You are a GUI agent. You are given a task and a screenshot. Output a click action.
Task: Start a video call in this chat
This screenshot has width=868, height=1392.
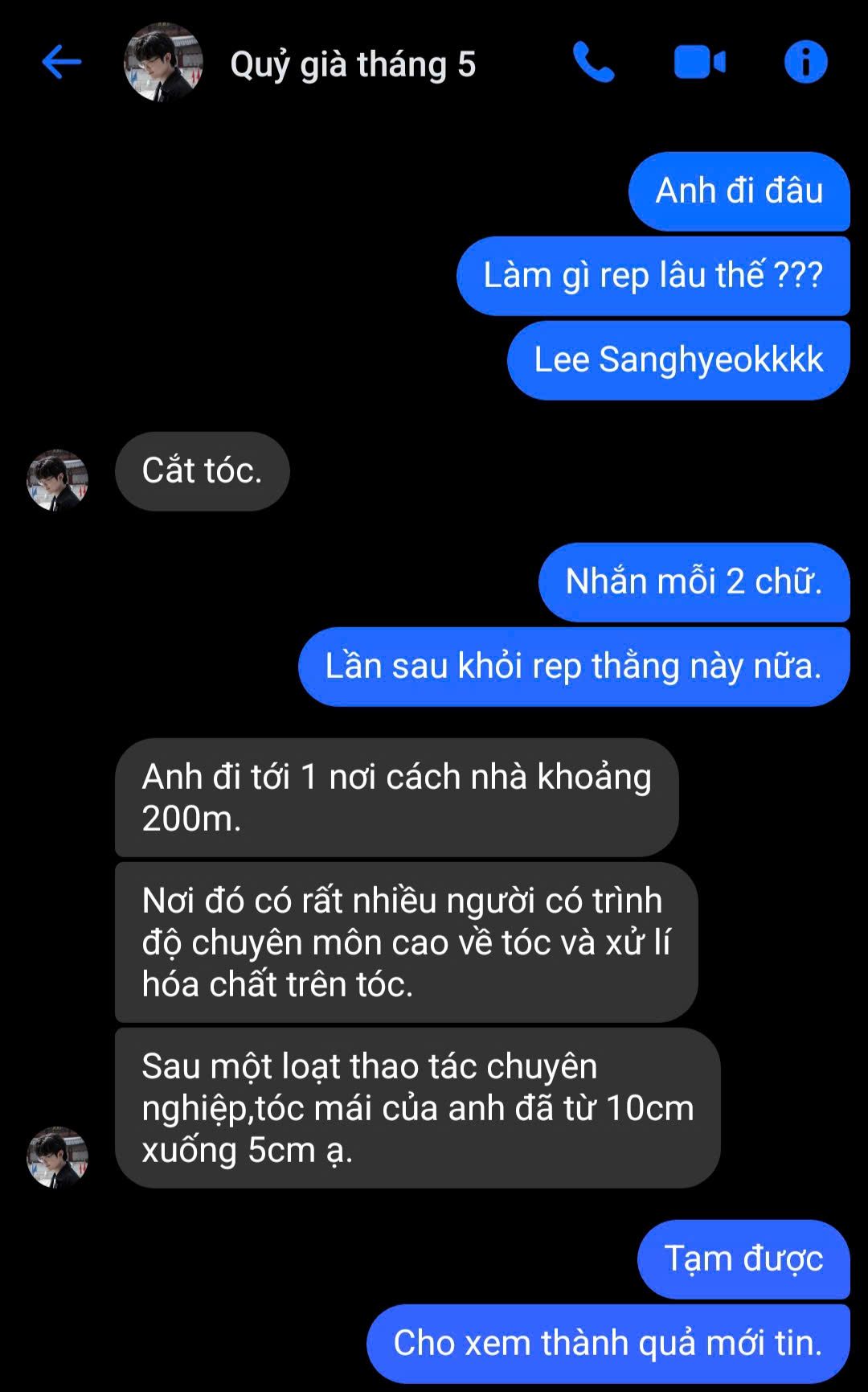(699, 62)
